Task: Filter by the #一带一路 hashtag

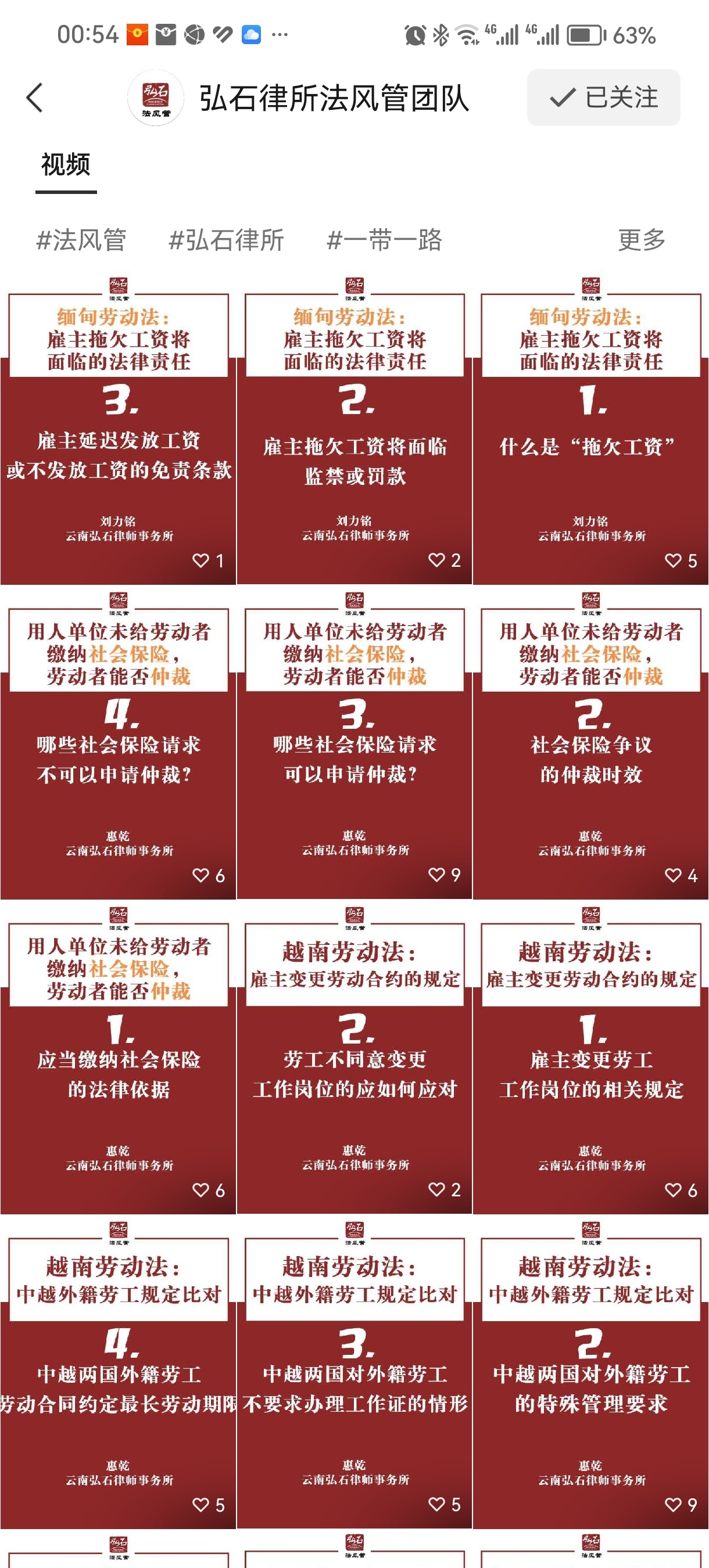Action: (x=384, y=240)
